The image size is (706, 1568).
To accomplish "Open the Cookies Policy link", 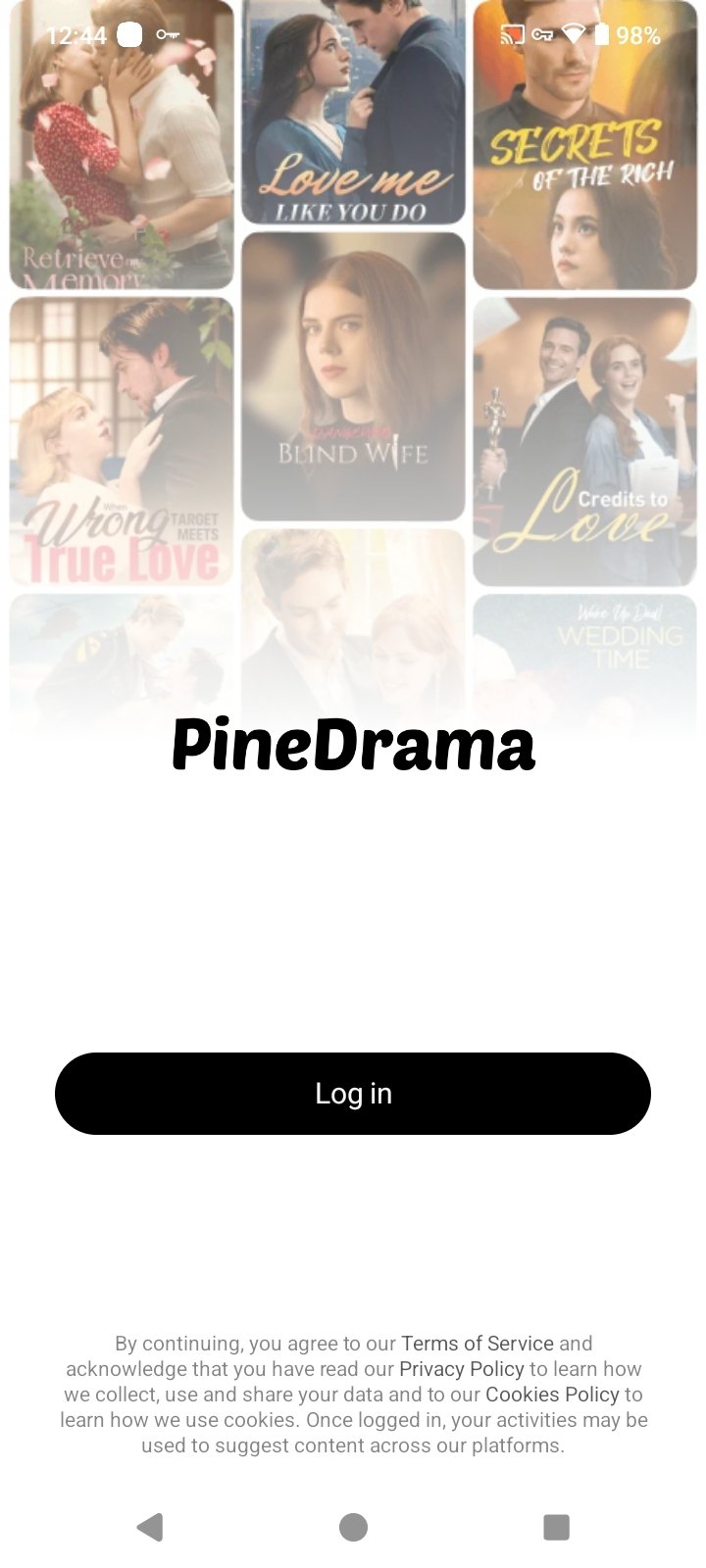I will [x=553, y=1395].
